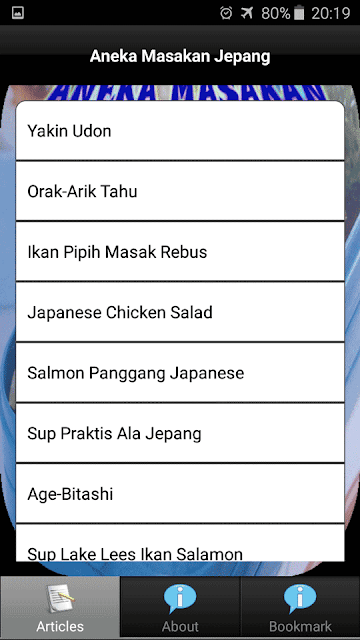Open Sup Lake Lees Ikan Salamon
This screenshot has height=640, width=360.
click(180, 543)
